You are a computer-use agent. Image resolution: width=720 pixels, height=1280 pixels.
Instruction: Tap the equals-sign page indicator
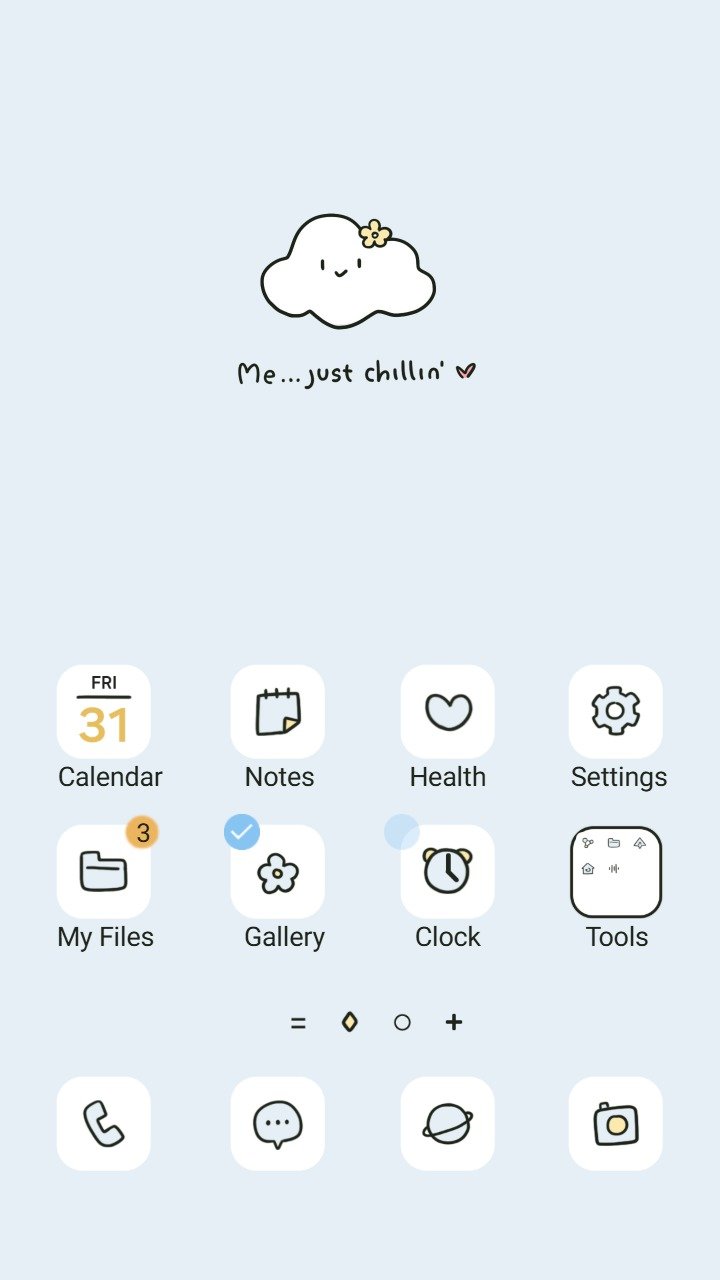click(298, 1022)
